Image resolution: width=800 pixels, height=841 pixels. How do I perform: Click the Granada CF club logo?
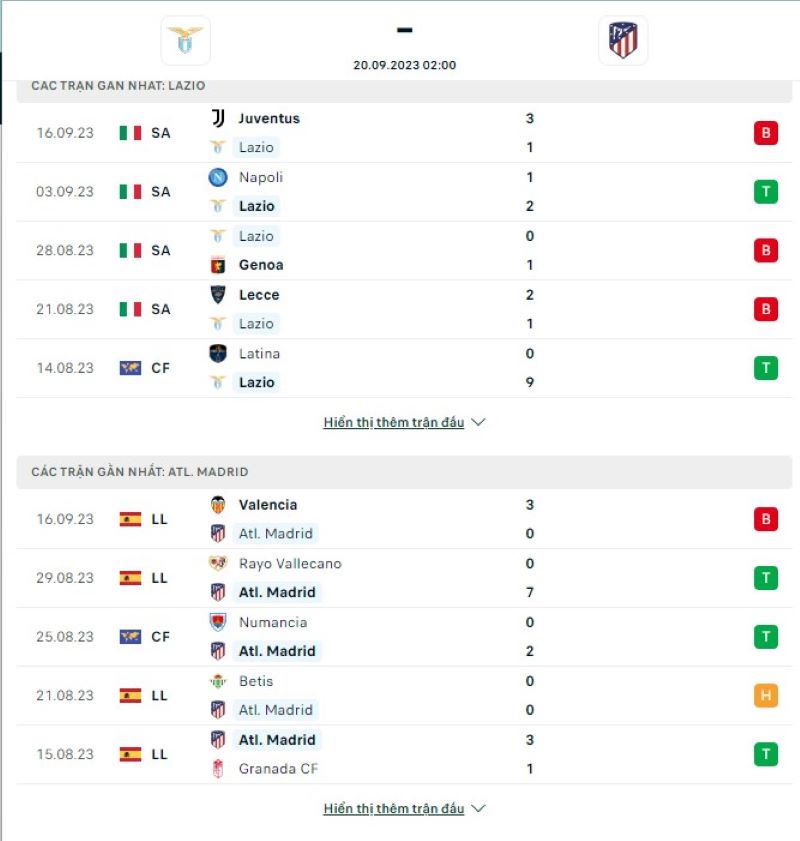[x=218, y=769]
